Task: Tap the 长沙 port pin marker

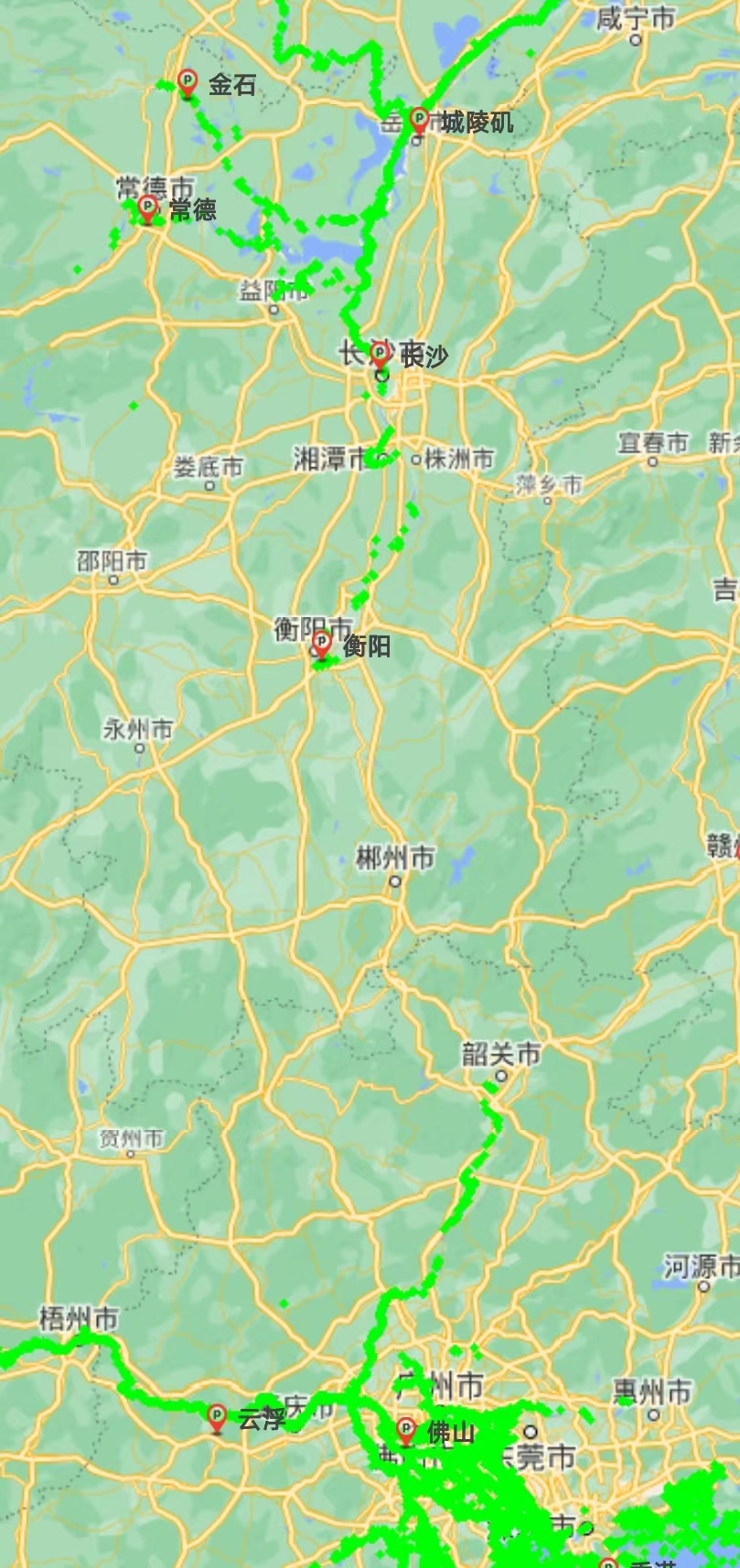Action: [380, 356]
